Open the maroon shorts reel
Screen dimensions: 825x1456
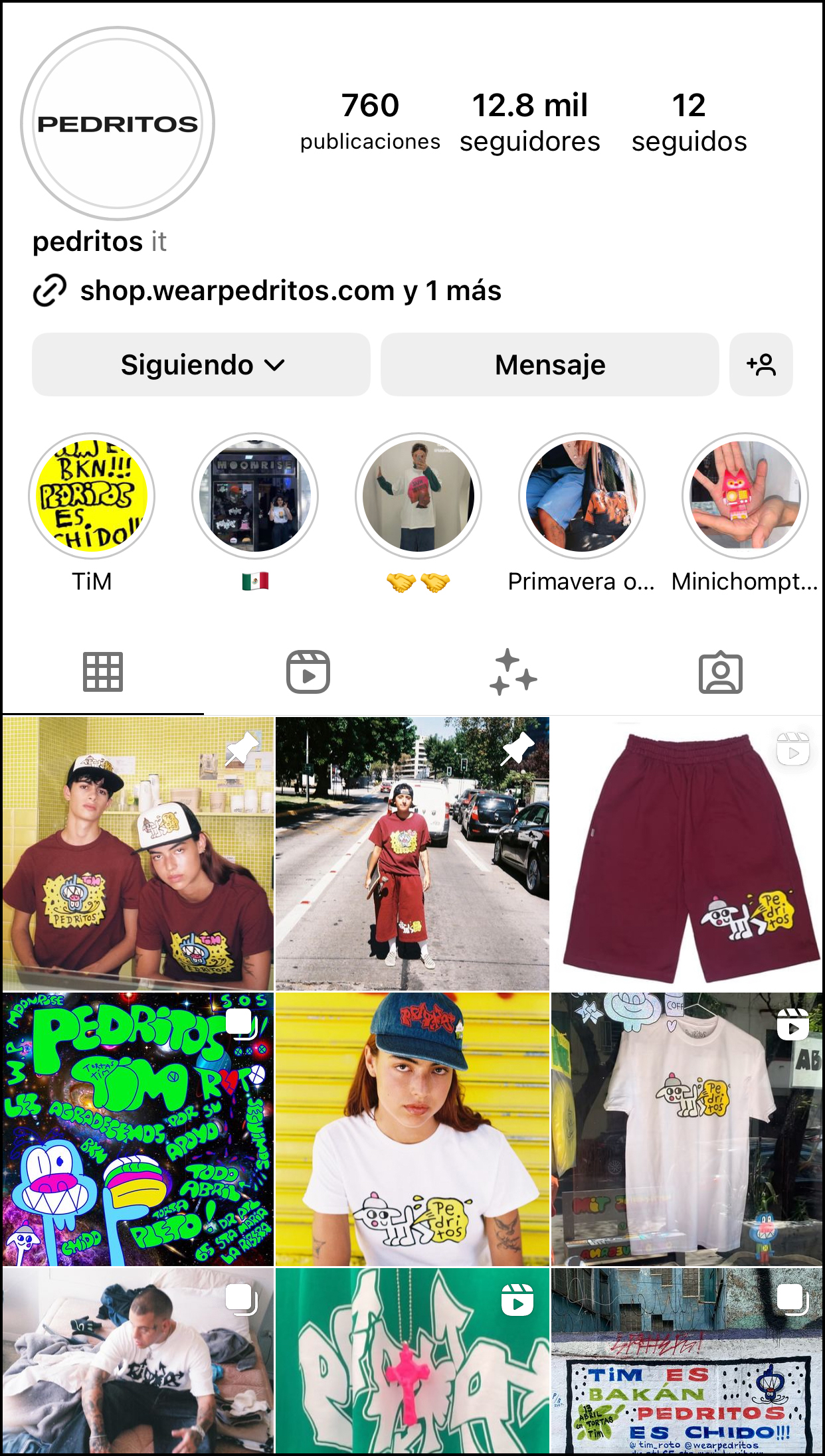point(687,853)
